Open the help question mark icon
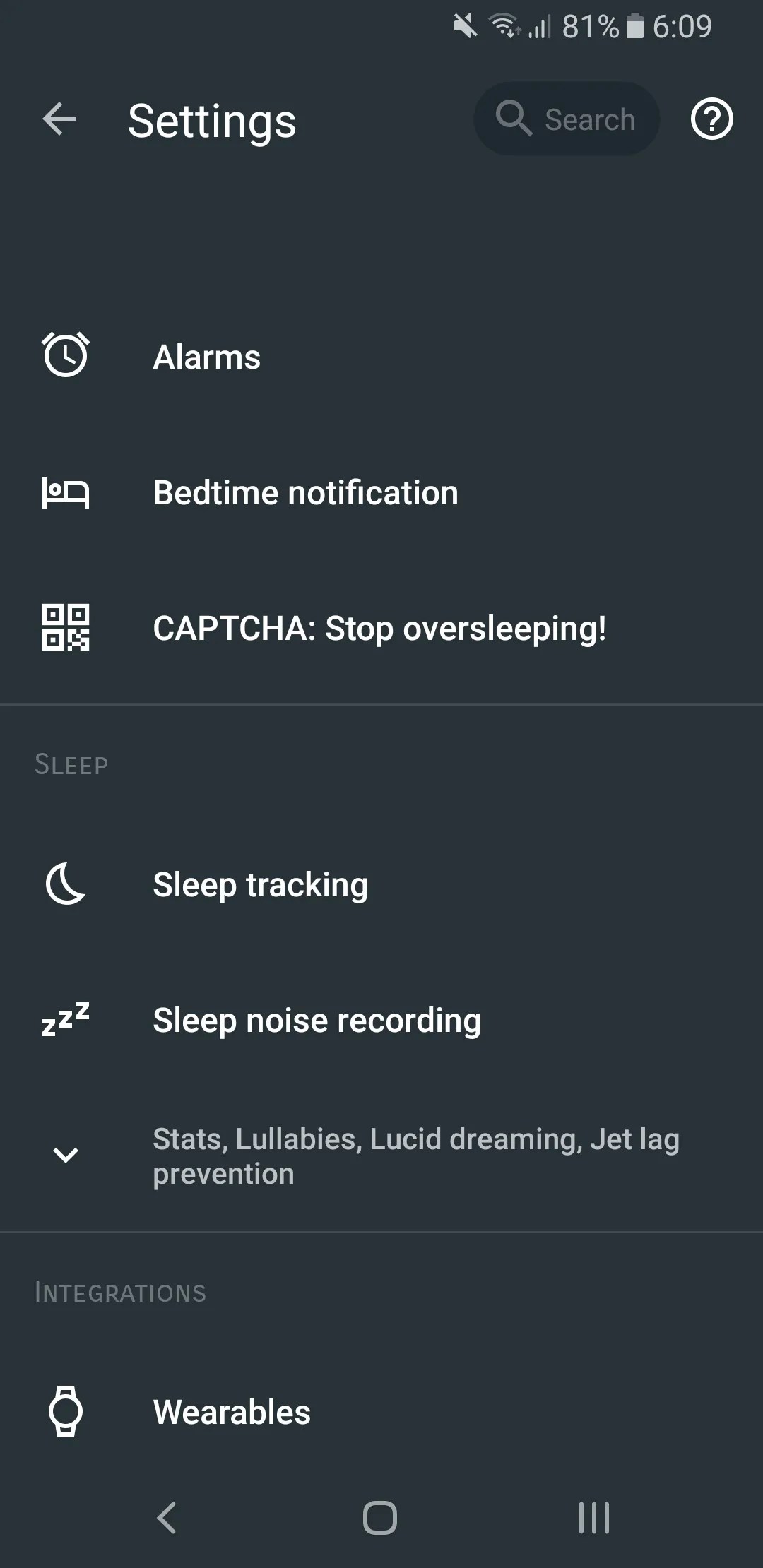Screen dimensions: 763x1568 click(711, 119)
